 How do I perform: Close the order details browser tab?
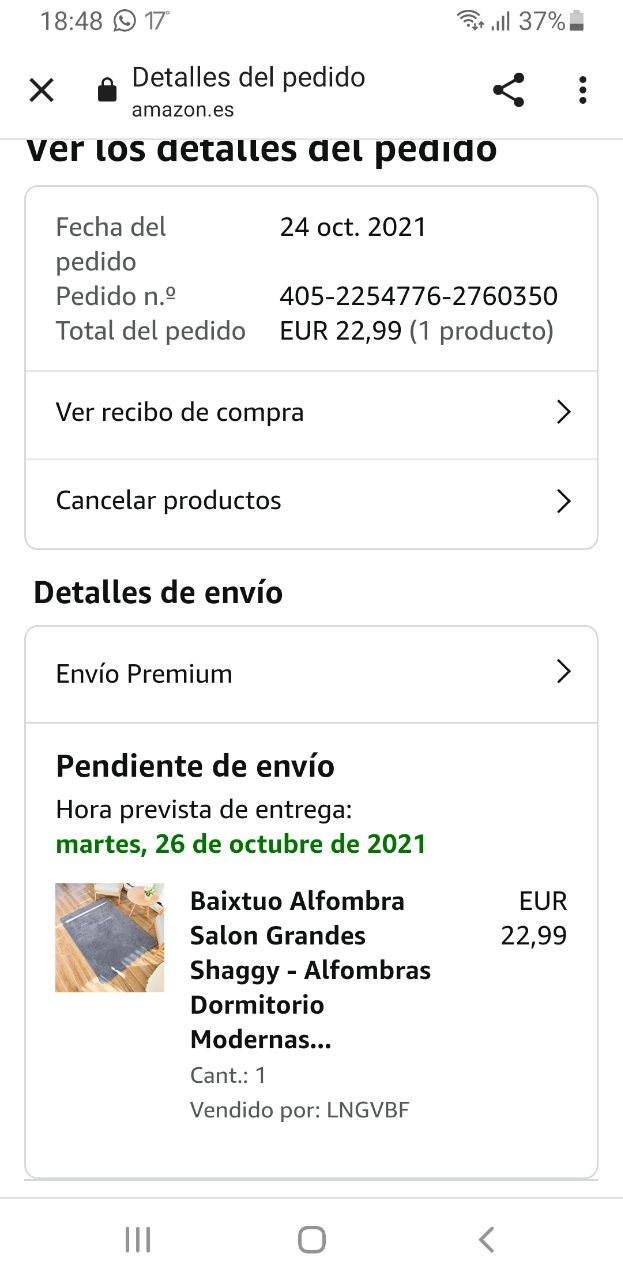[x=41, y=91]
